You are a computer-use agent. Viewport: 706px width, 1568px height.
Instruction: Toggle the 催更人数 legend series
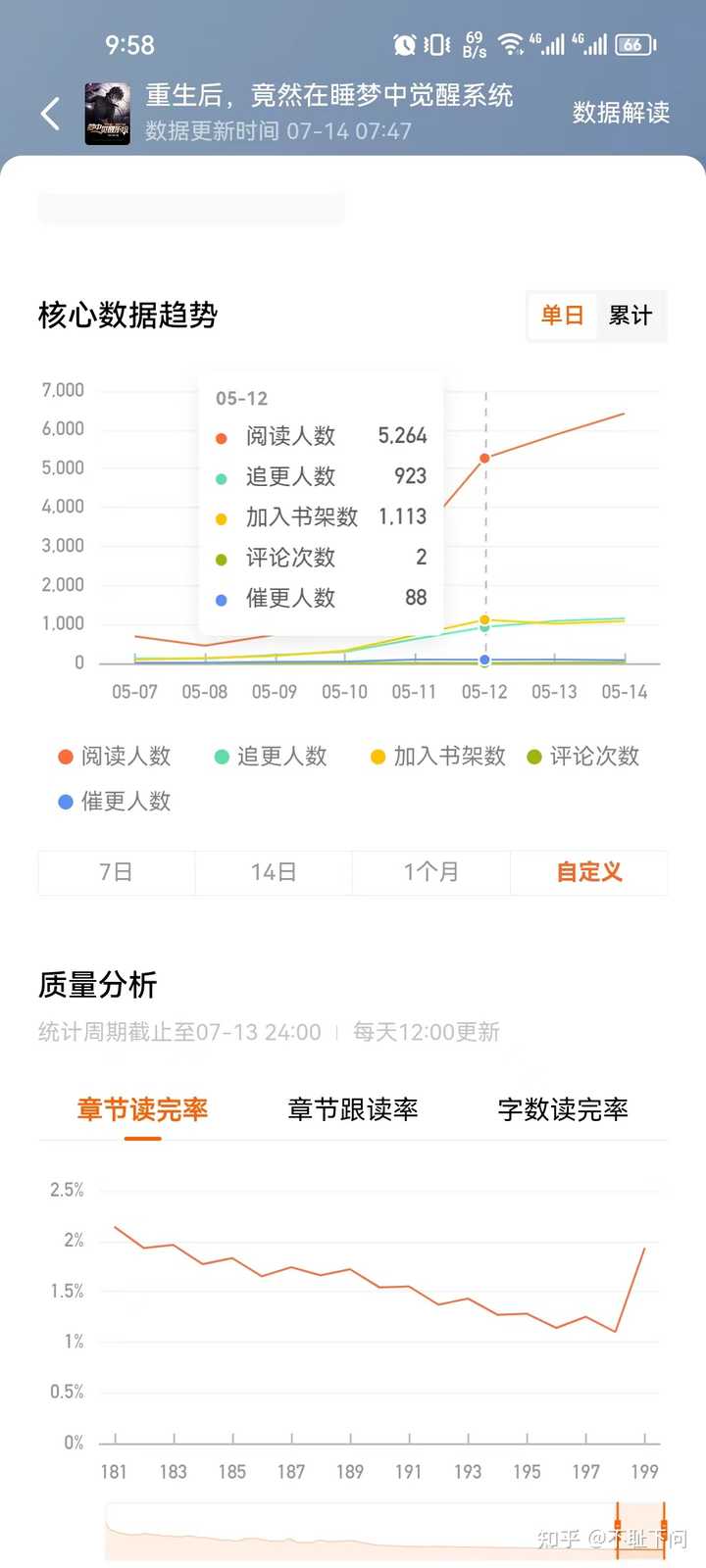pyautogui.click(x=115, y=802)
